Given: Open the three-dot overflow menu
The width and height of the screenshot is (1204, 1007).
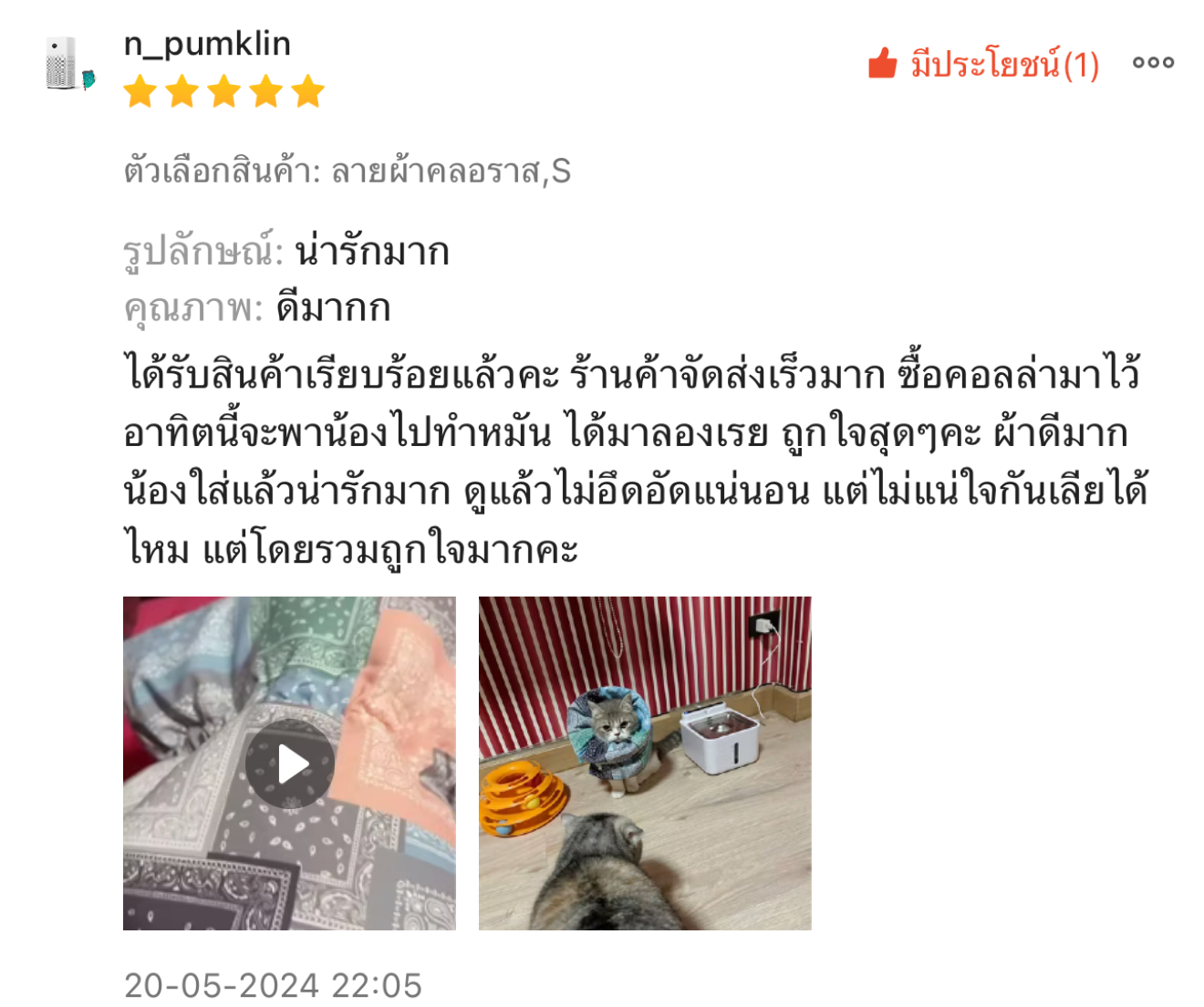Looking at the screenshot, I should (x=1153, y=63).
